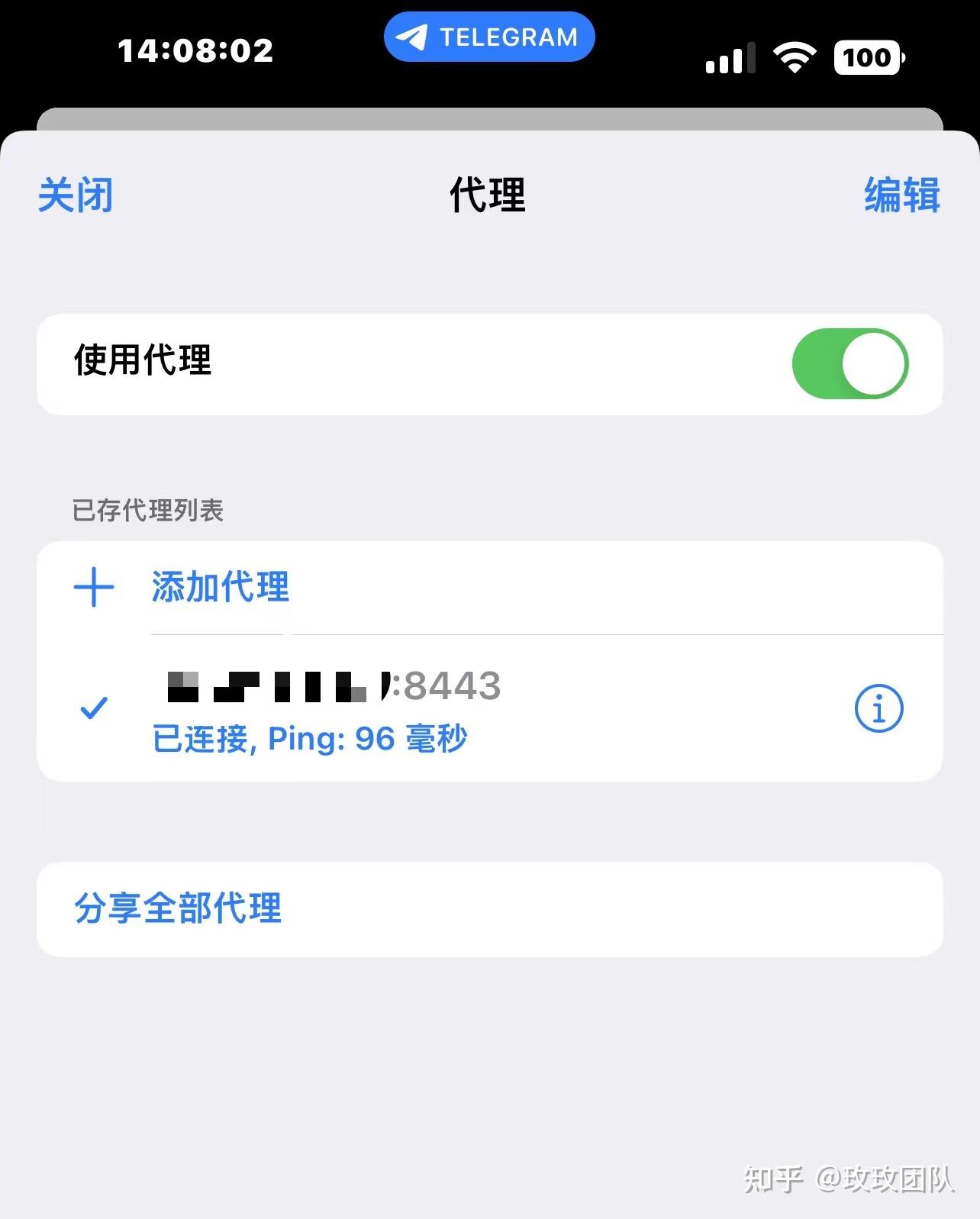Tap the checkmark on the active proxy
The image size is (980, 1219).
coord(94,709)
